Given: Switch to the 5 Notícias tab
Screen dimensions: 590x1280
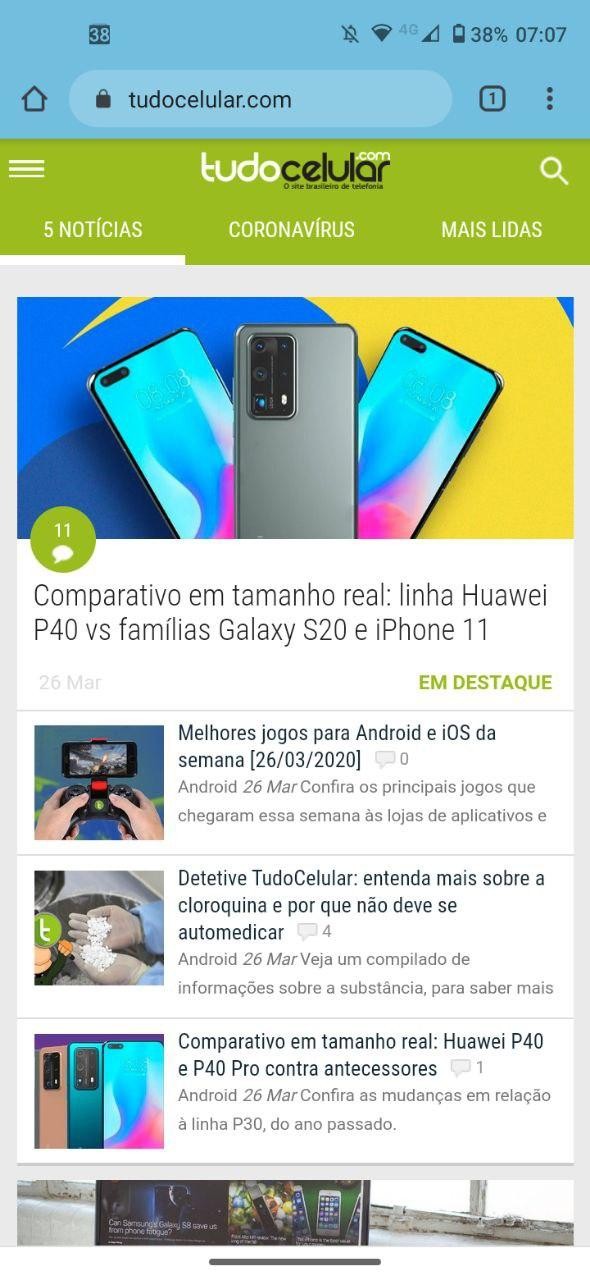Looking at the screenshot, I should [93, 229].
